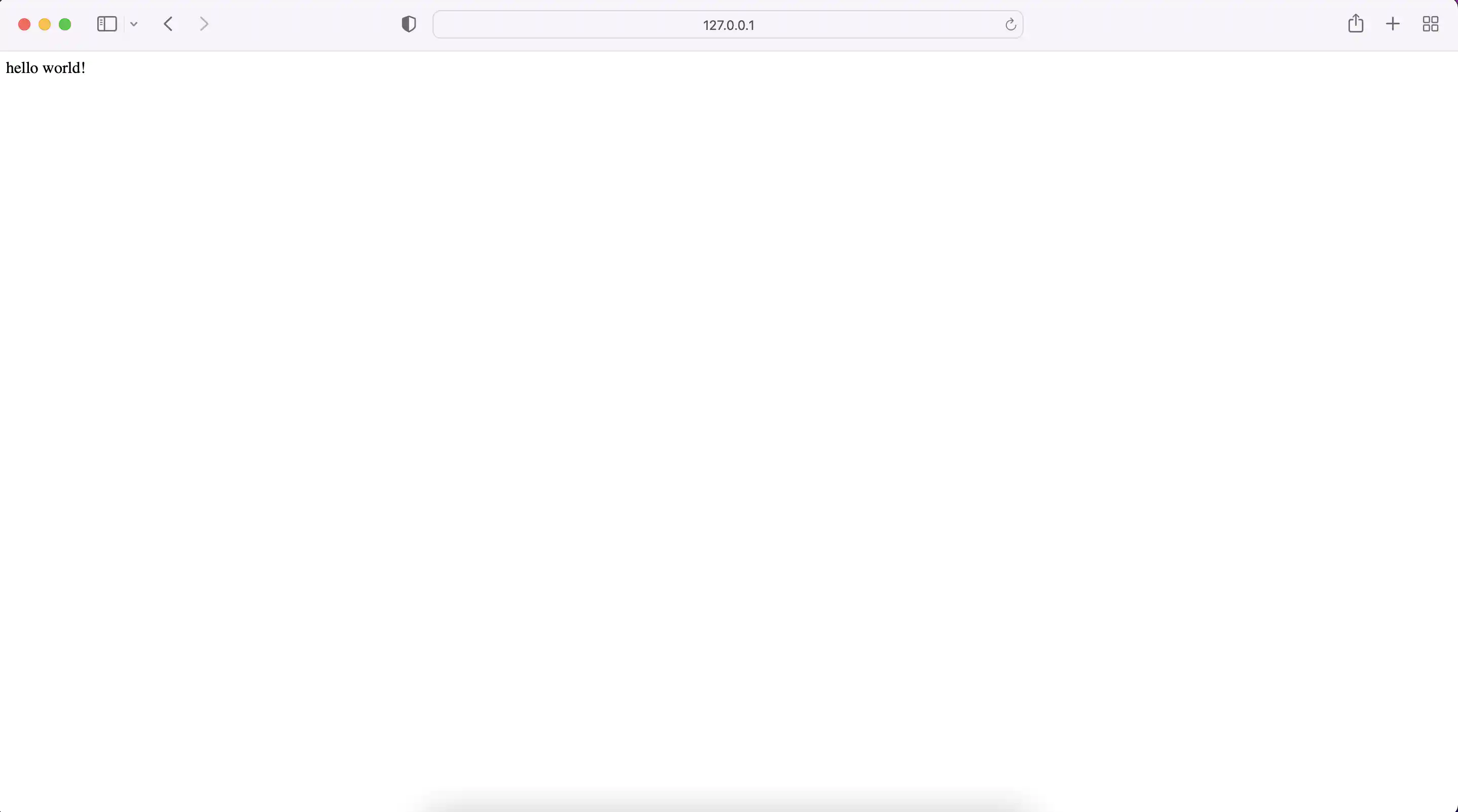Maximize the window with the green button
This screenshot has height=812, width=1458.
[65, 24]
